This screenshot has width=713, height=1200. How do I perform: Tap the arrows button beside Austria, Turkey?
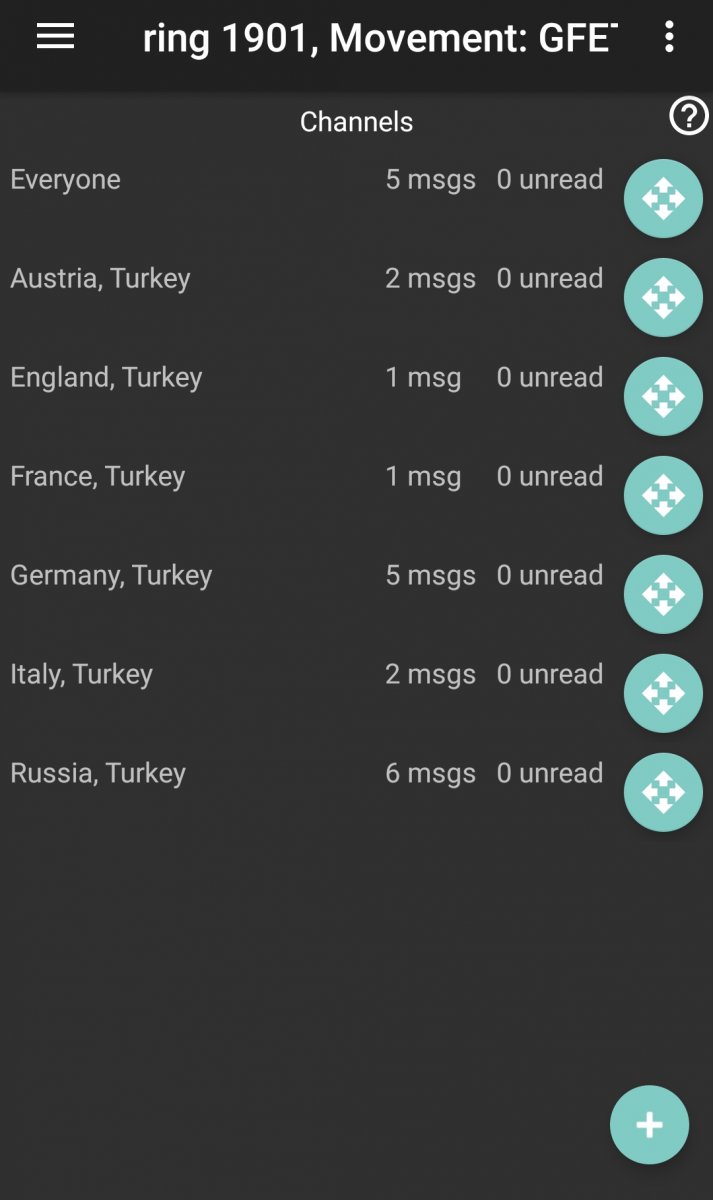tap(663, 298)
